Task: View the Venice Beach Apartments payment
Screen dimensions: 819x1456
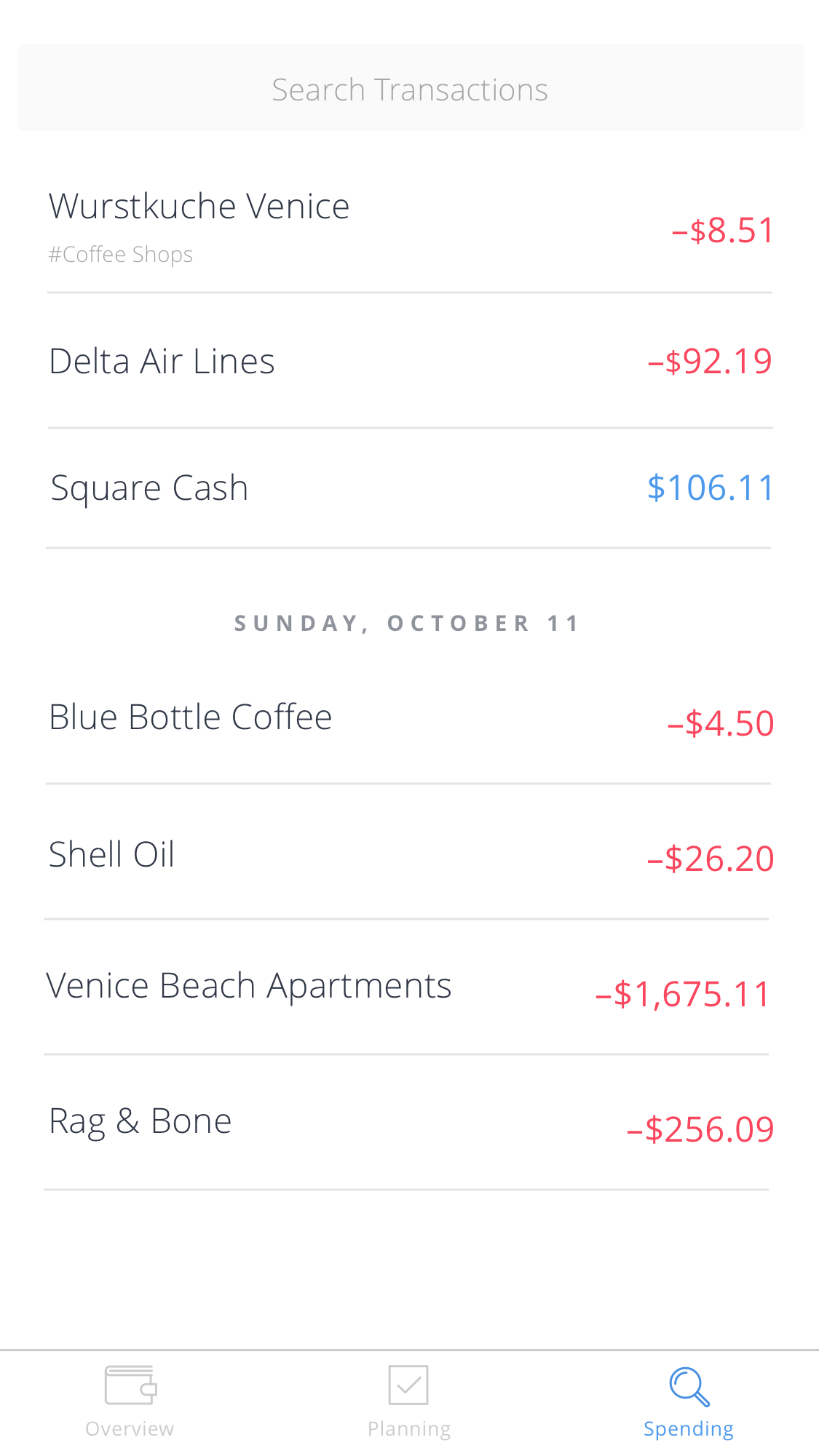Action: (x=409, y=990)
